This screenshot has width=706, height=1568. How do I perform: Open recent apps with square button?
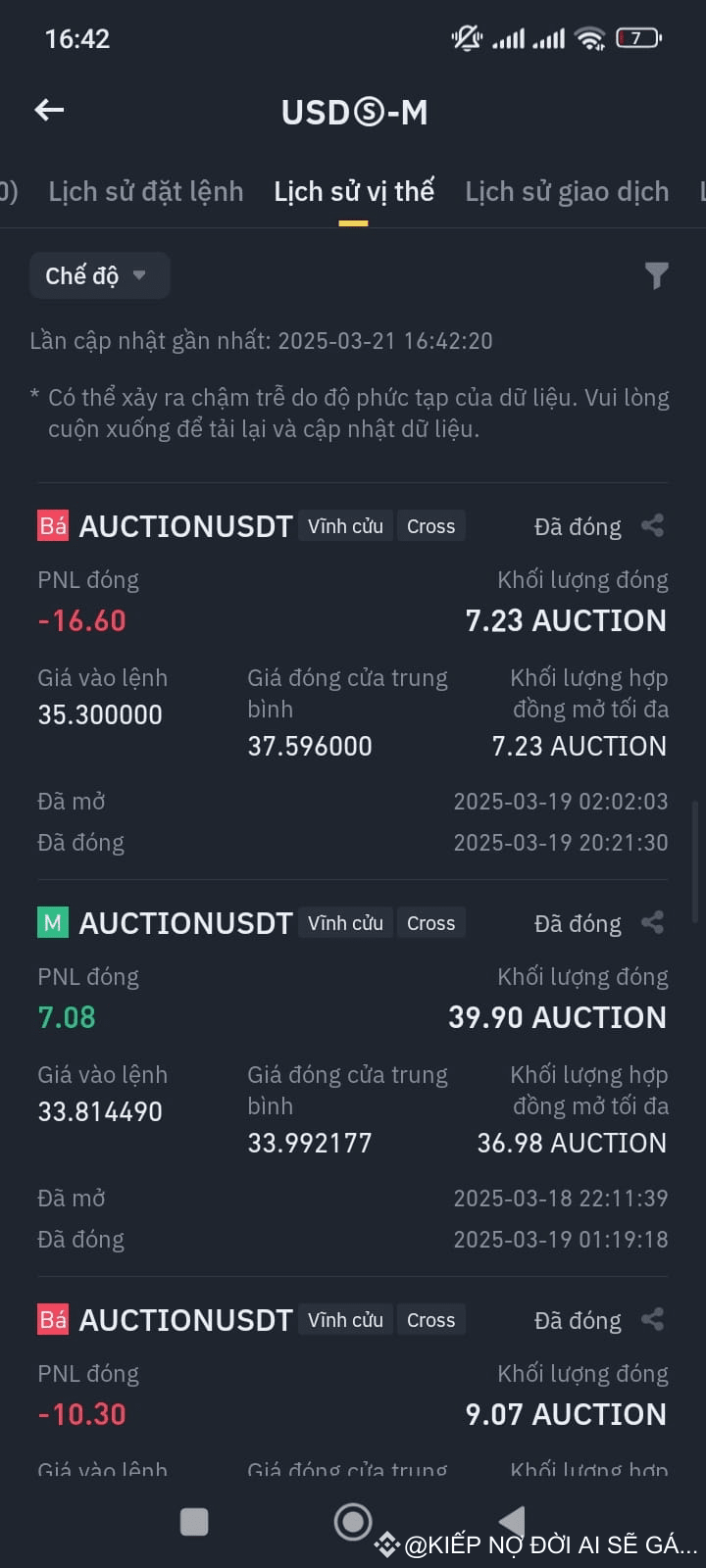coord(194,1522)
